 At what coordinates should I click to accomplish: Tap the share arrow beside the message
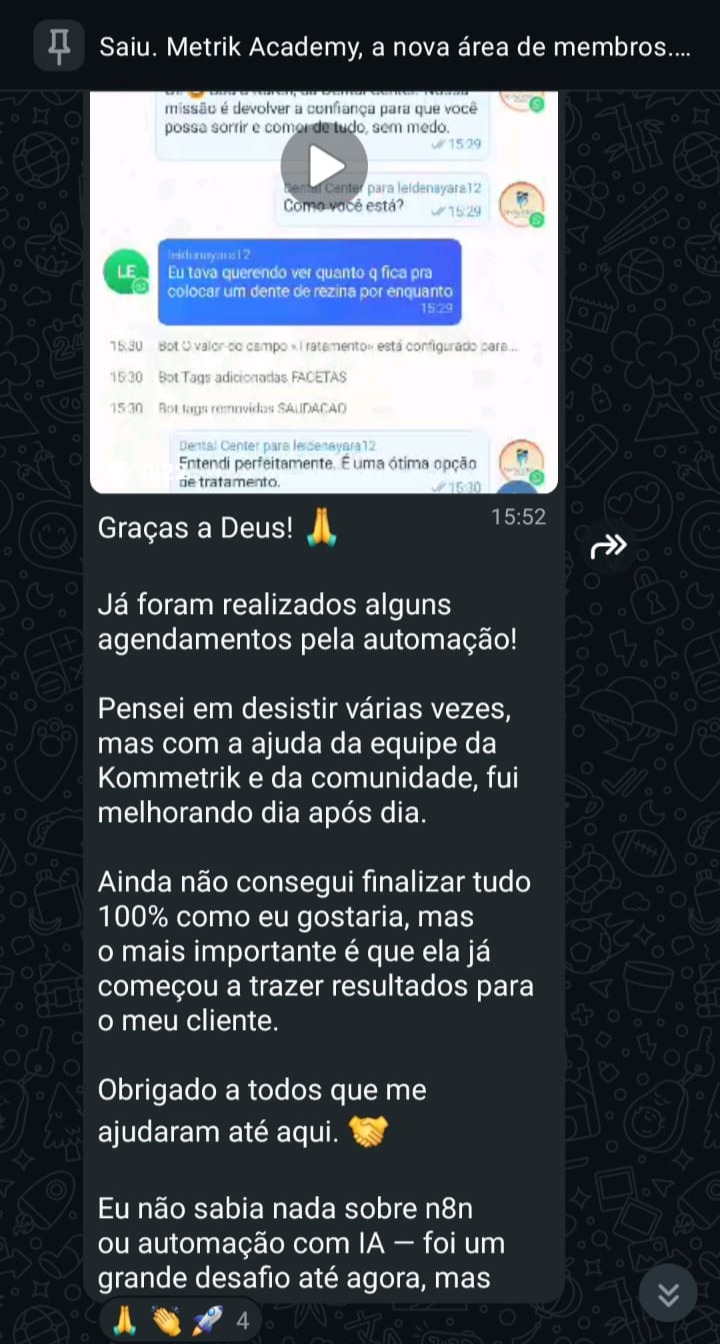[x=609, y=545]
